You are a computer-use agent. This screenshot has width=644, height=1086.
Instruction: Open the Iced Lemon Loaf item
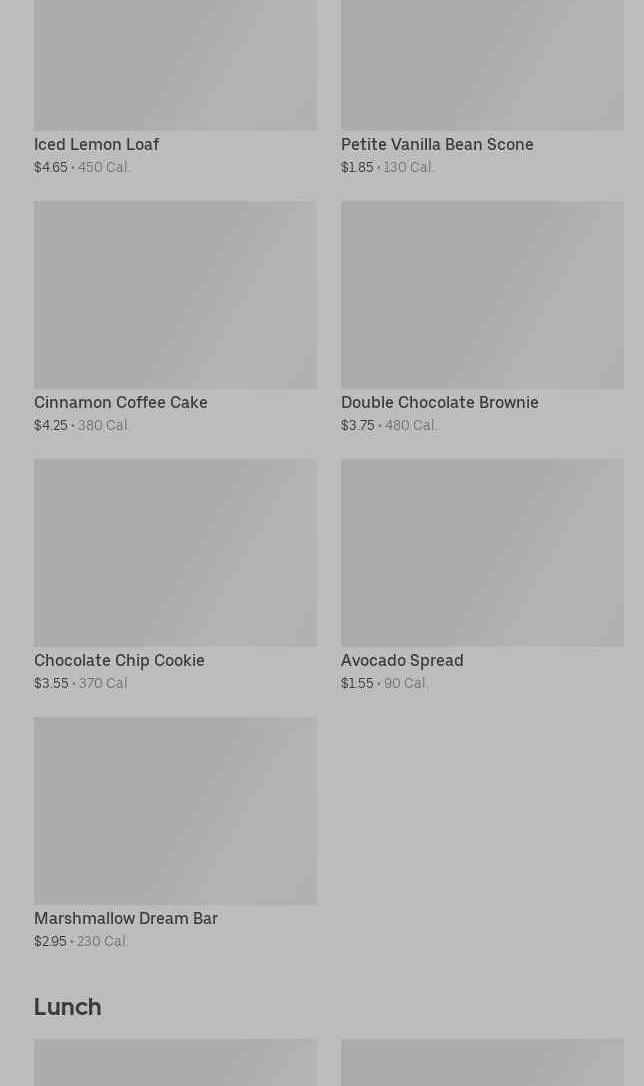pos(175,87)
